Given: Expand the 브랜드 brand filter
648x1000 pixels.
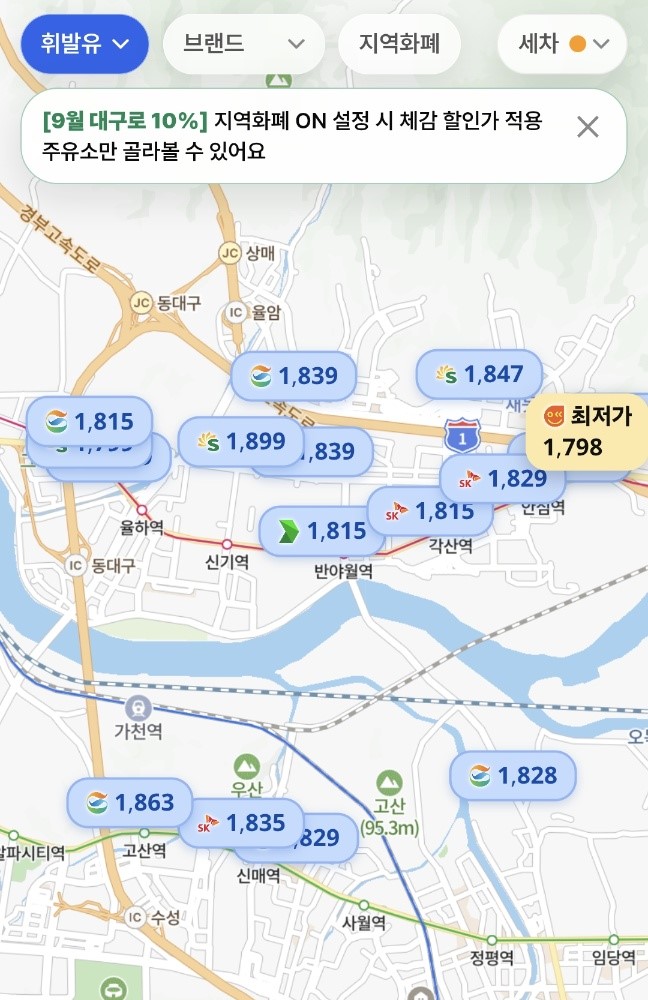Looking at the screenshot, I should (244, 44).
